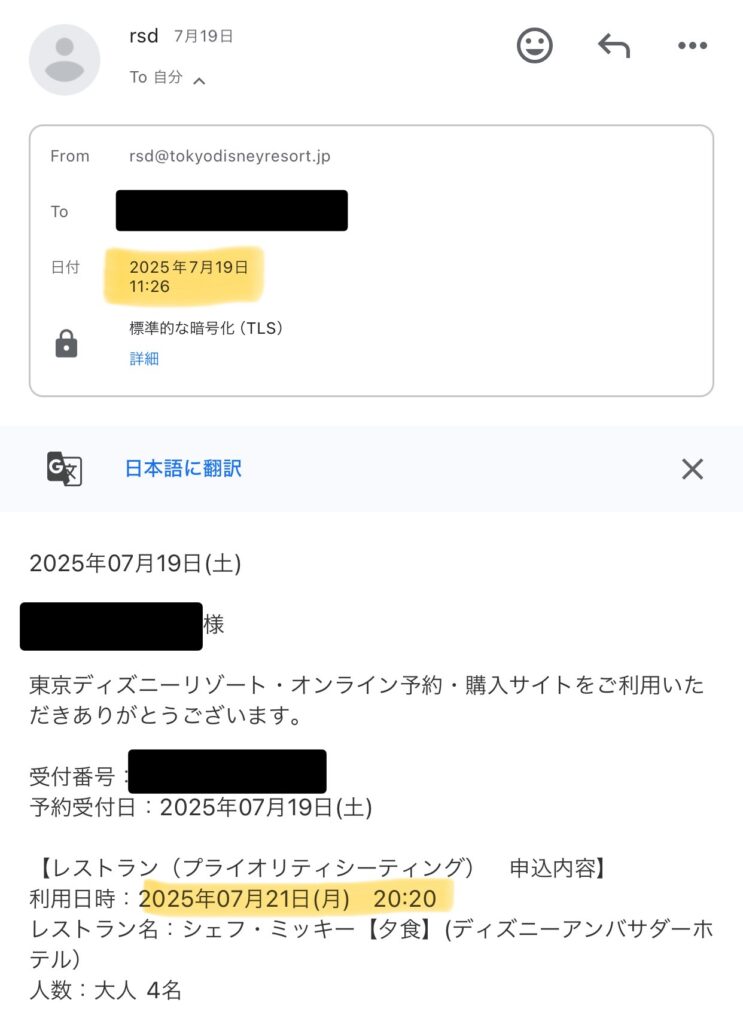Collapse the recipient details chevron

199,80
